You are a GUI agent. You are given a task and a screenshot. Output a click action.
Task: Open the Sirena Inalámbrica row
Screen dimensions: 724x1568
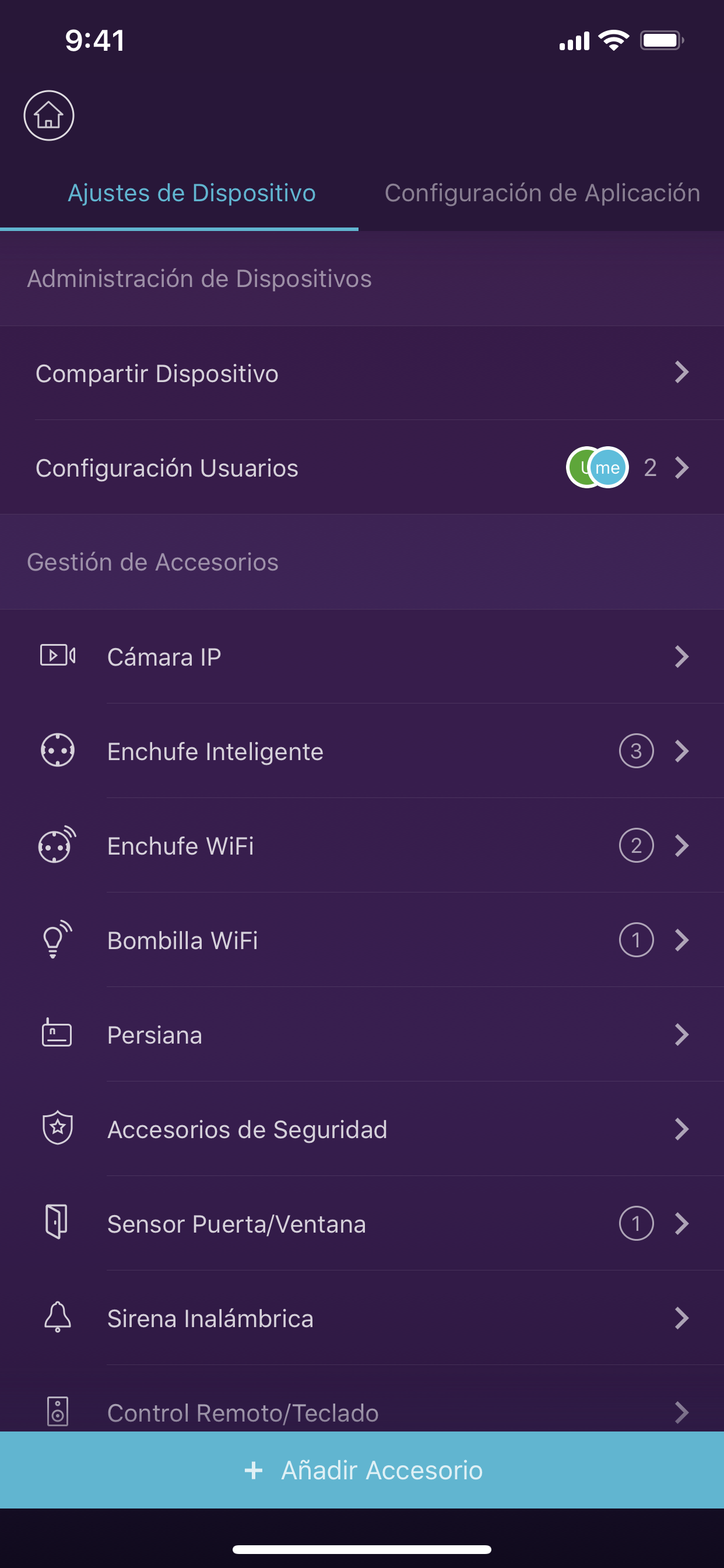pyautogui.click(x=362, y=1318)
